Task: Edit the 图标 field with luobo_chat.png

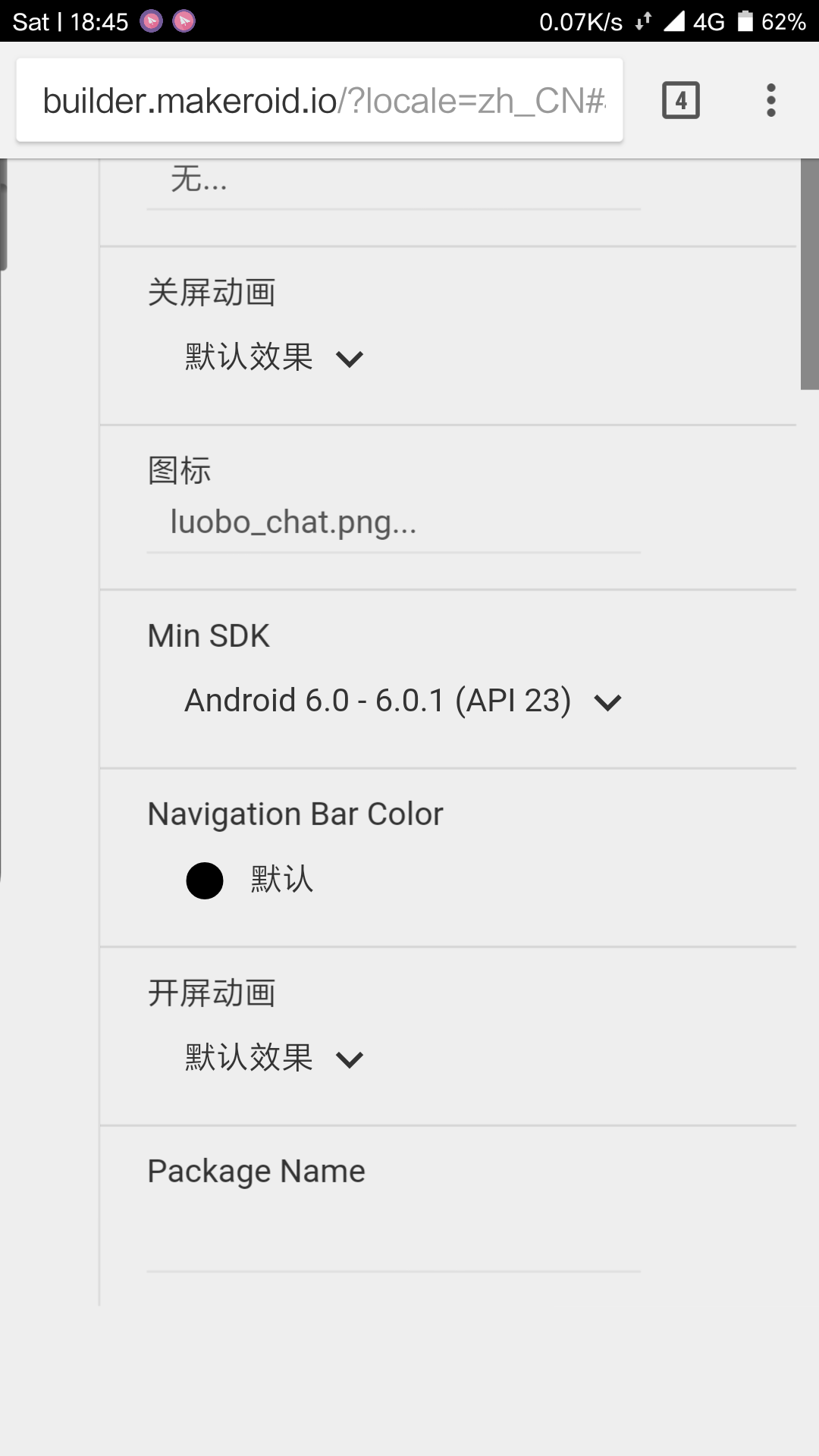Action: (x=393, y=523)
